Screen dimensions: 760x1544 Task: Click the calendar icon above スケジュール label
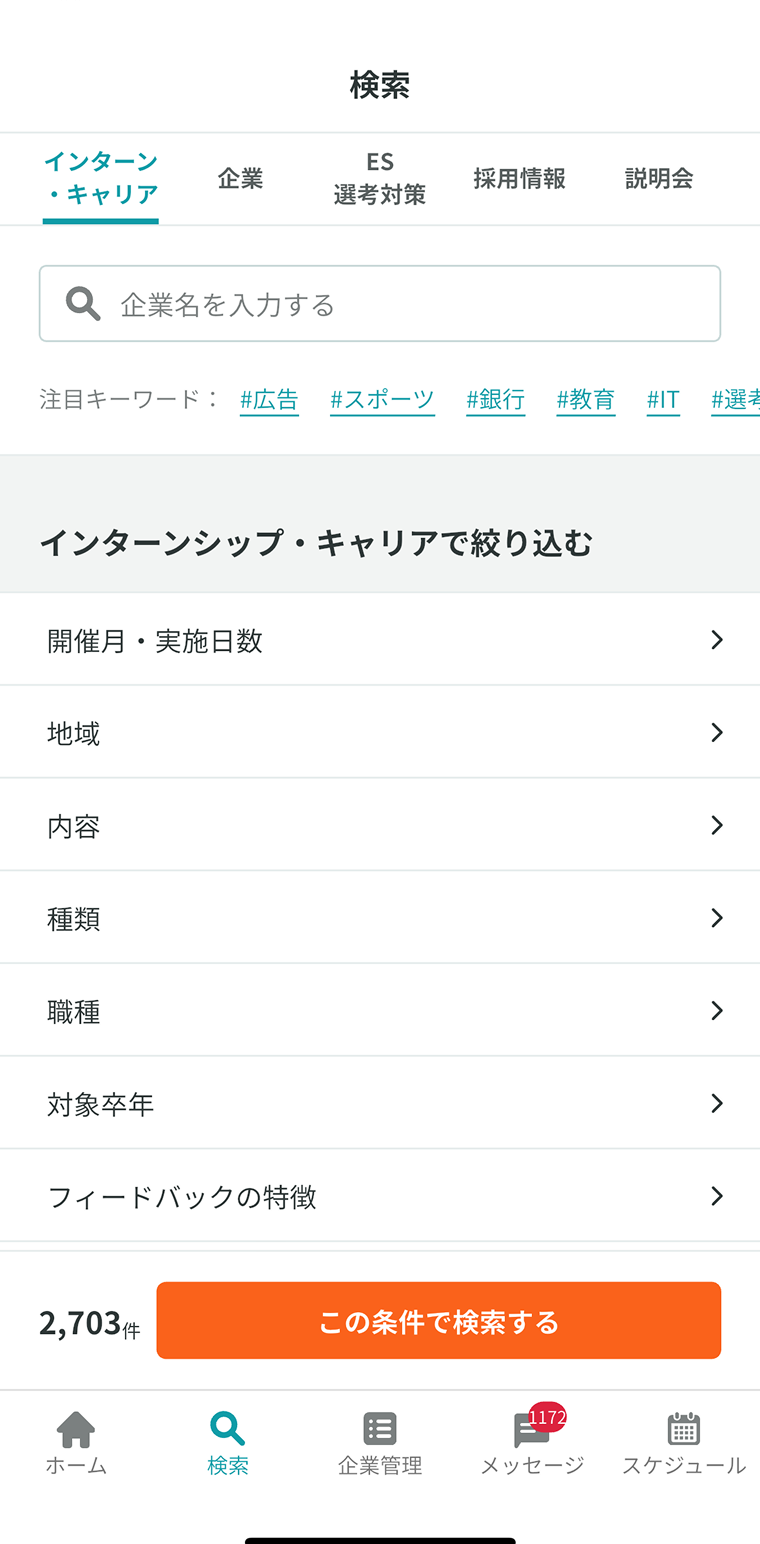(x=684, y=1429)
